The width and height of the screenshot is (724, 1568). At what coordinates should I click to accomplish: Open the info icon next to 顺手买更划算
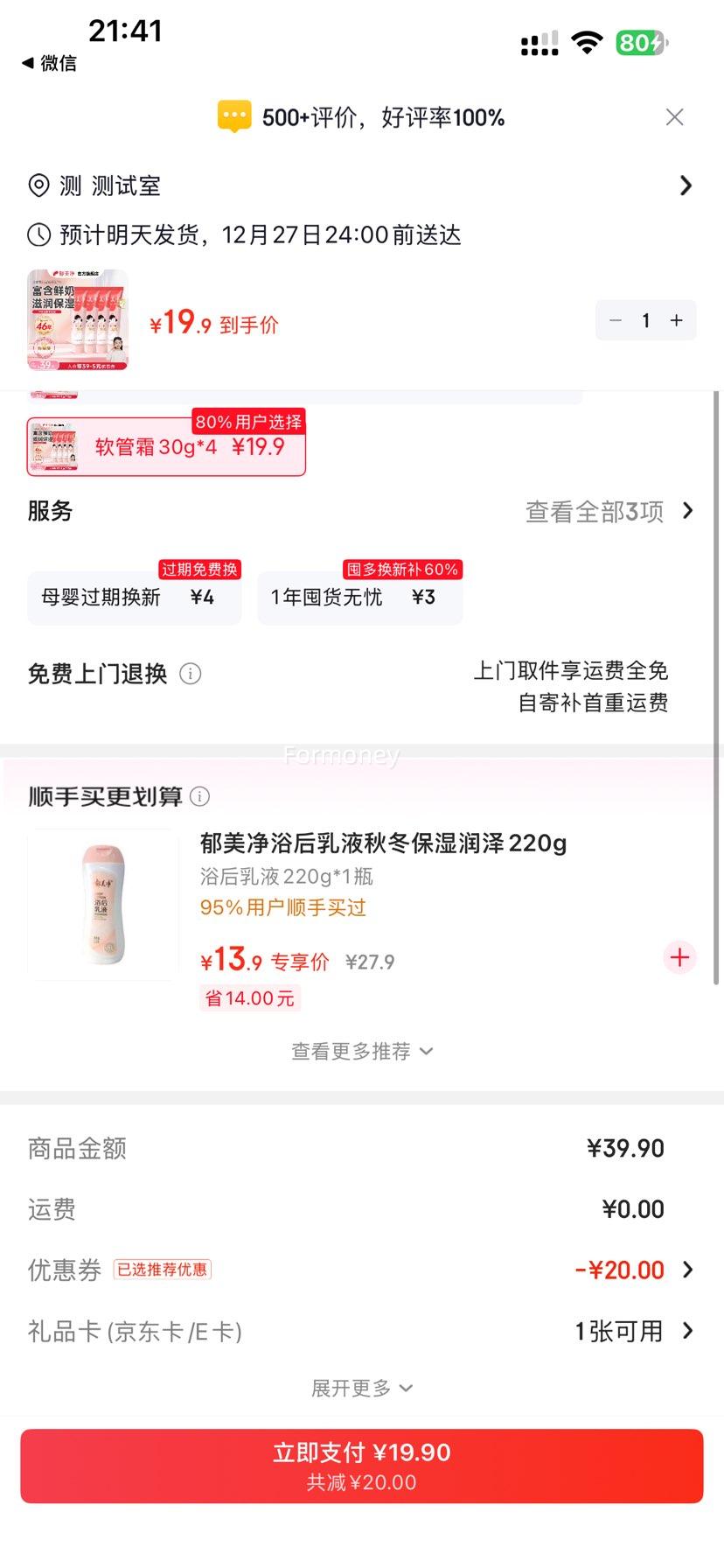coord(200,796)
